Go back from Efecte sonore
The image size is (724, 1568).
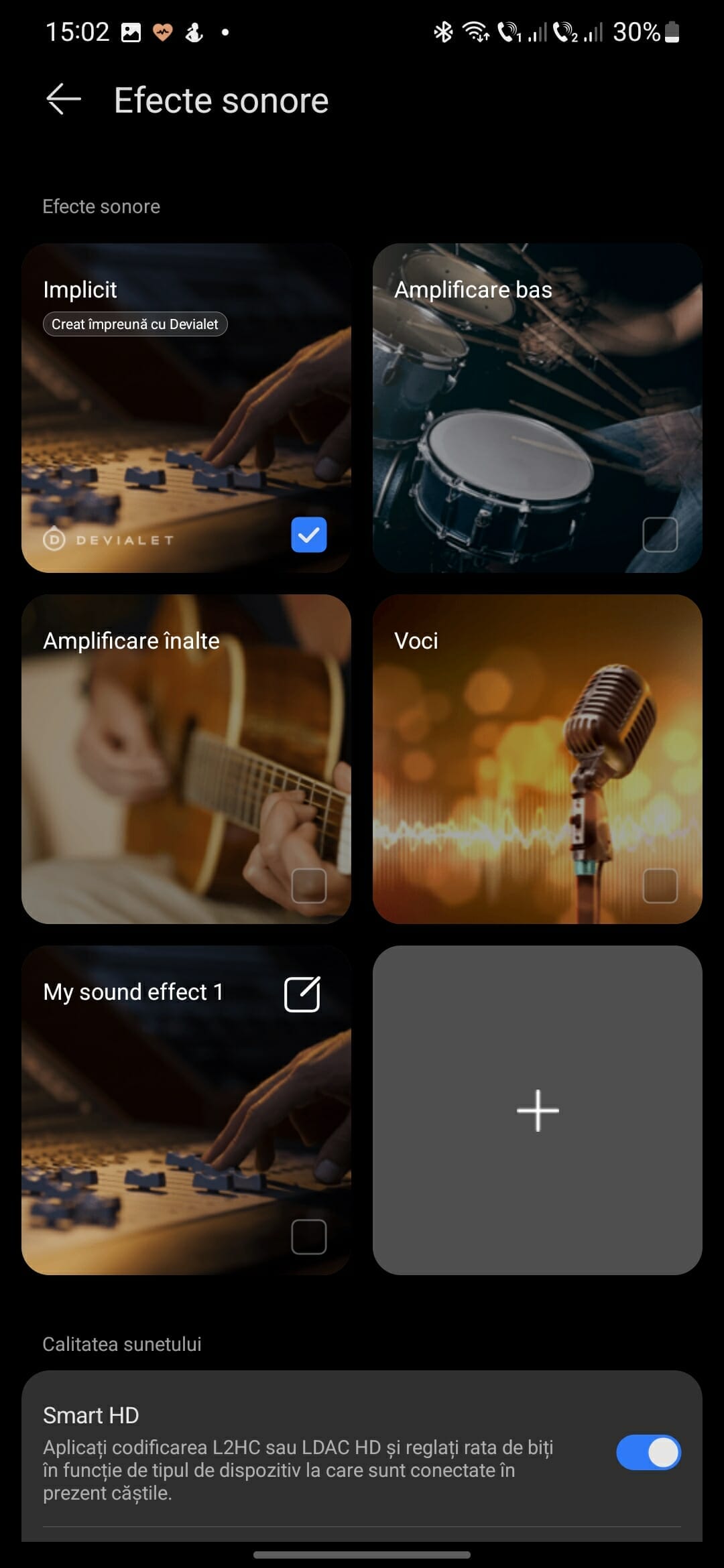[64, 100]
